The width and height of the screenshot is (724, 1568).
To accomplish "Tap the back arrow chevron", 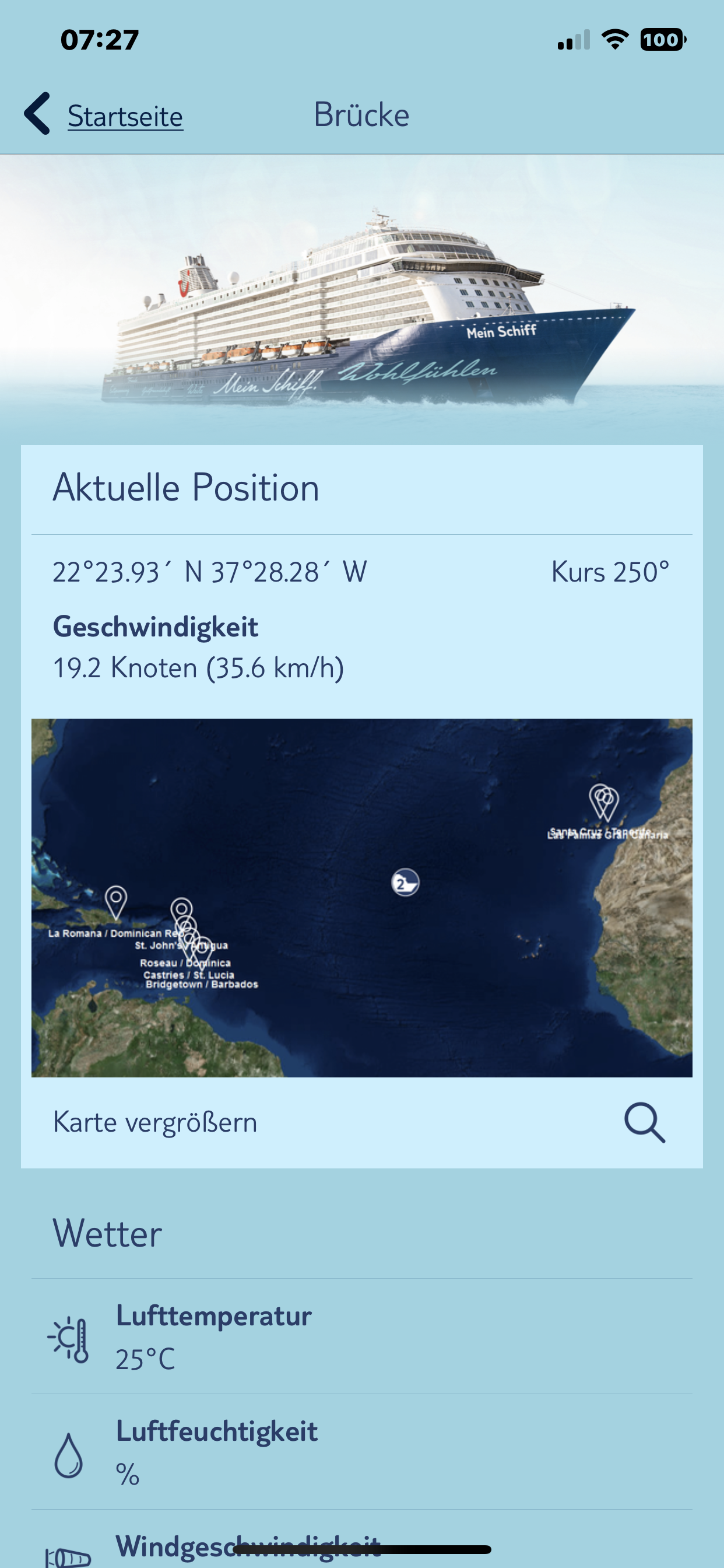I will pyautogui.click(x=38, y=113).
